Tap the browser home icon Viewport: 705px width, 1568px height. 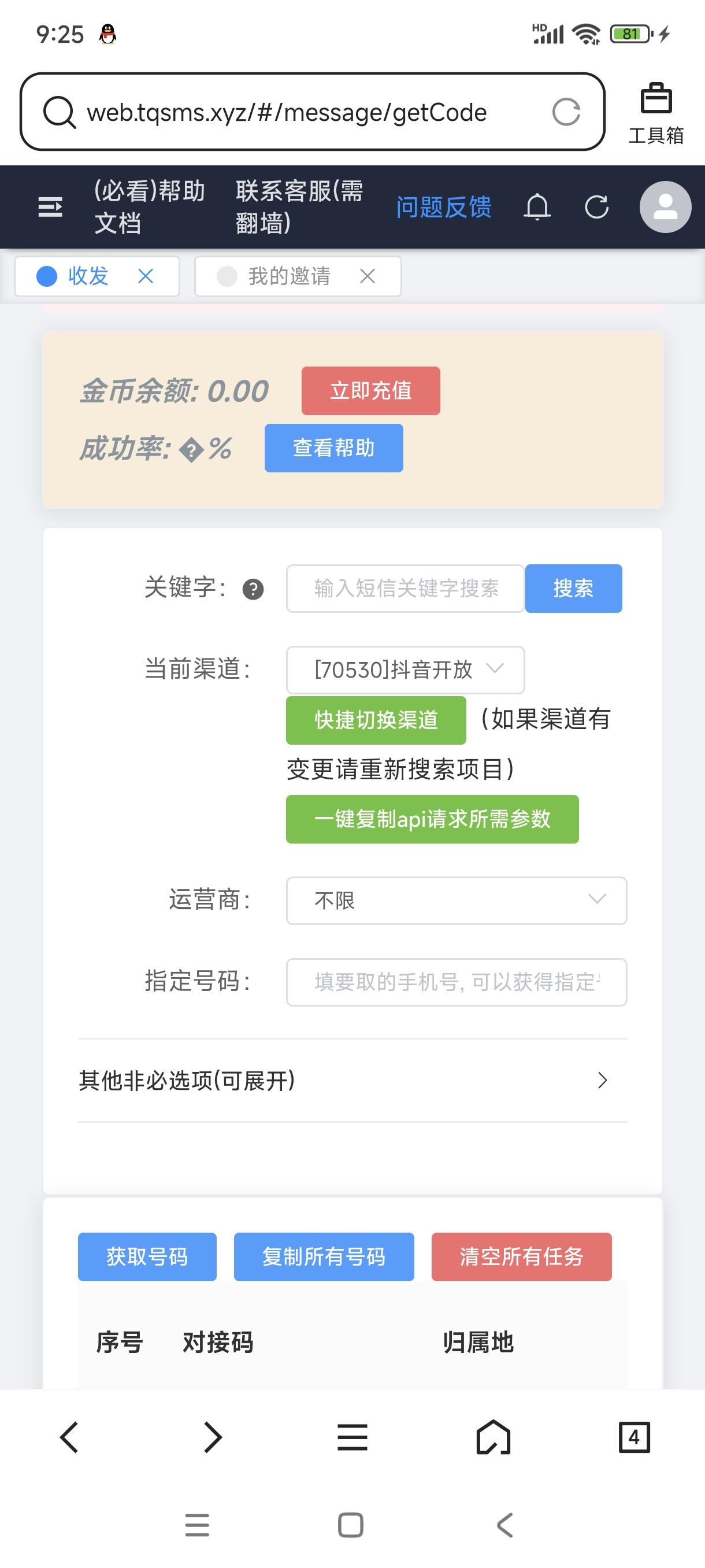(x=494, y=1438)
